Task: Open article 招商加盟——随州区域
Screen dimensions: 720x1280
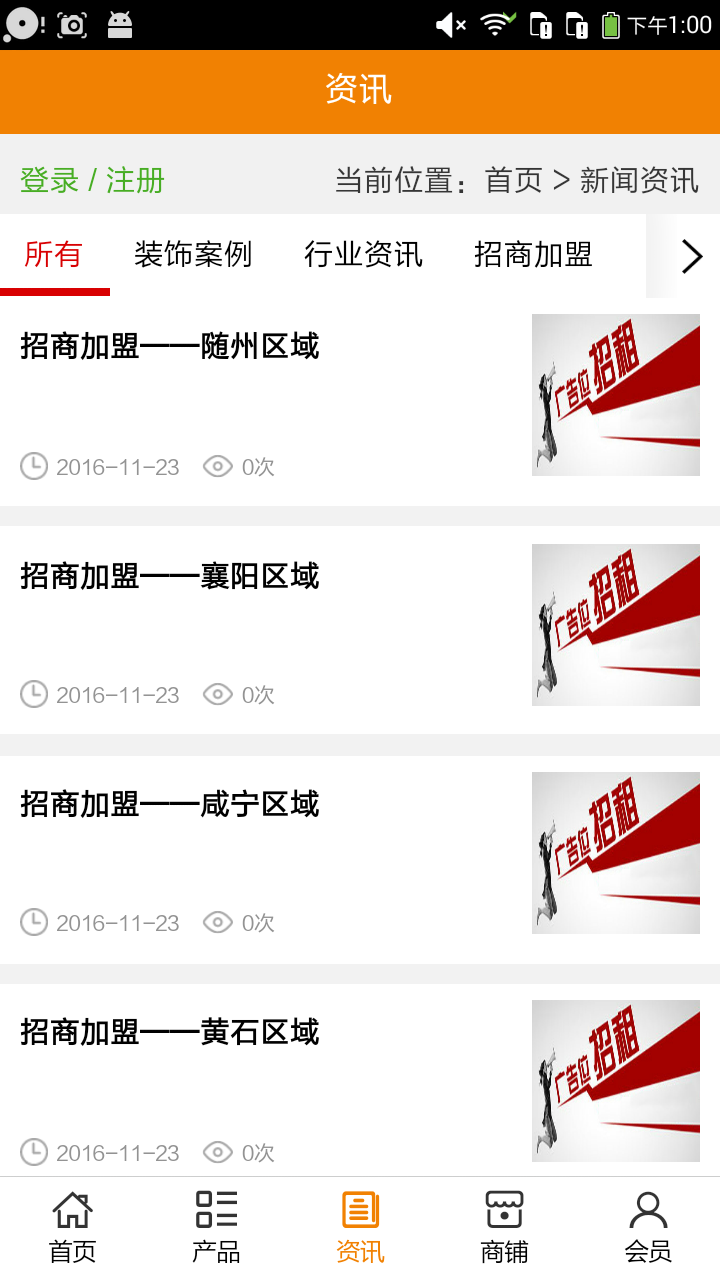Action: [x=170, y=347]
